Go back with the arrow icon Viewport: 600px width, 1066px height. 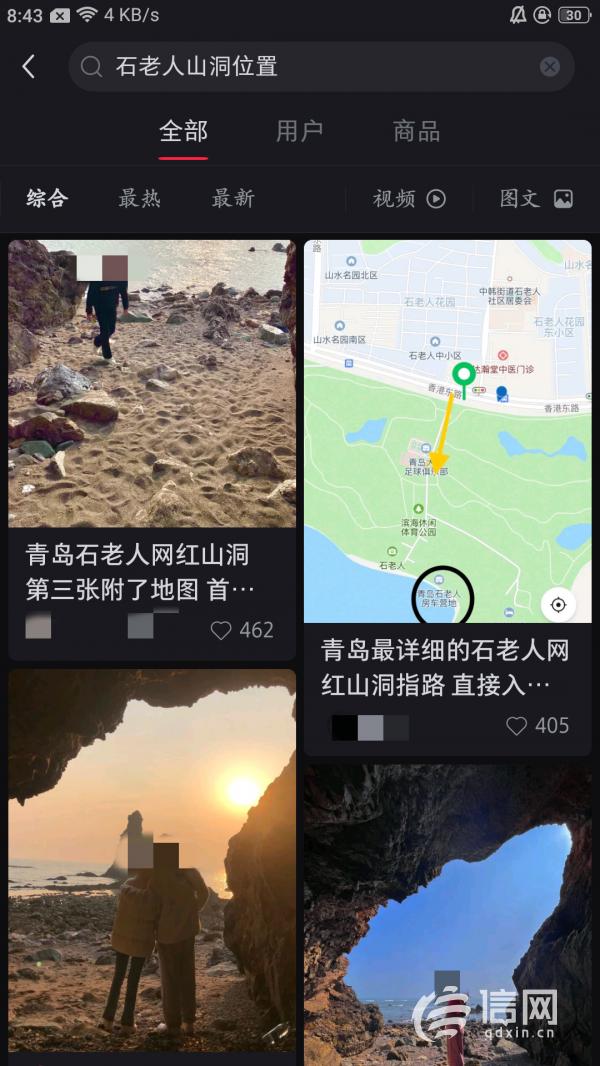[29, 67]
